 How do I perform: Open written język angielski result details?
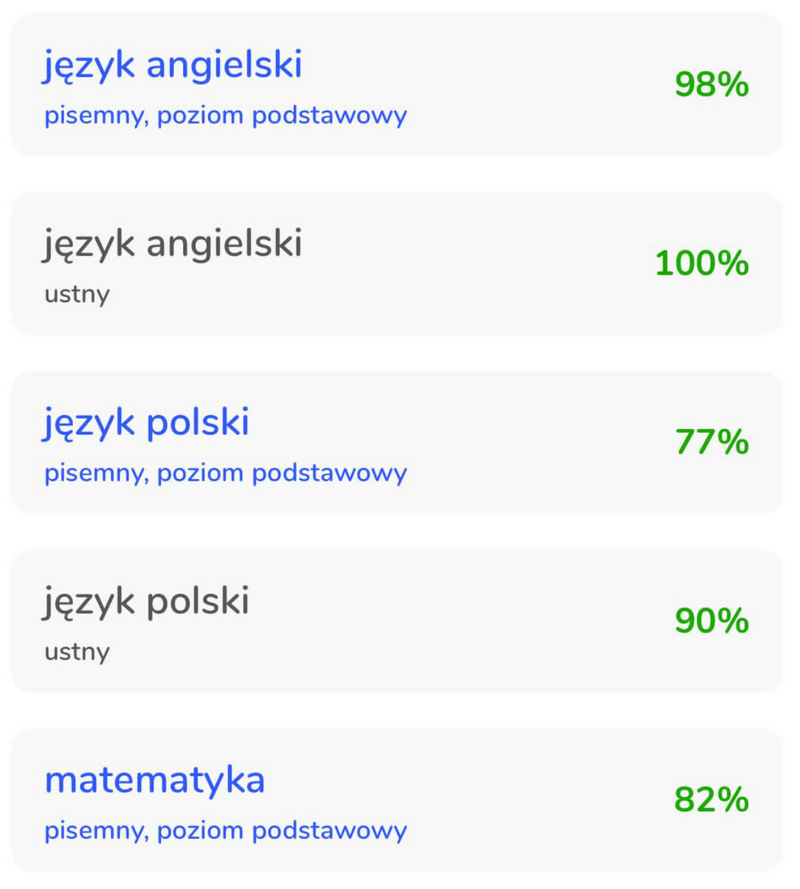click(397, 85)
